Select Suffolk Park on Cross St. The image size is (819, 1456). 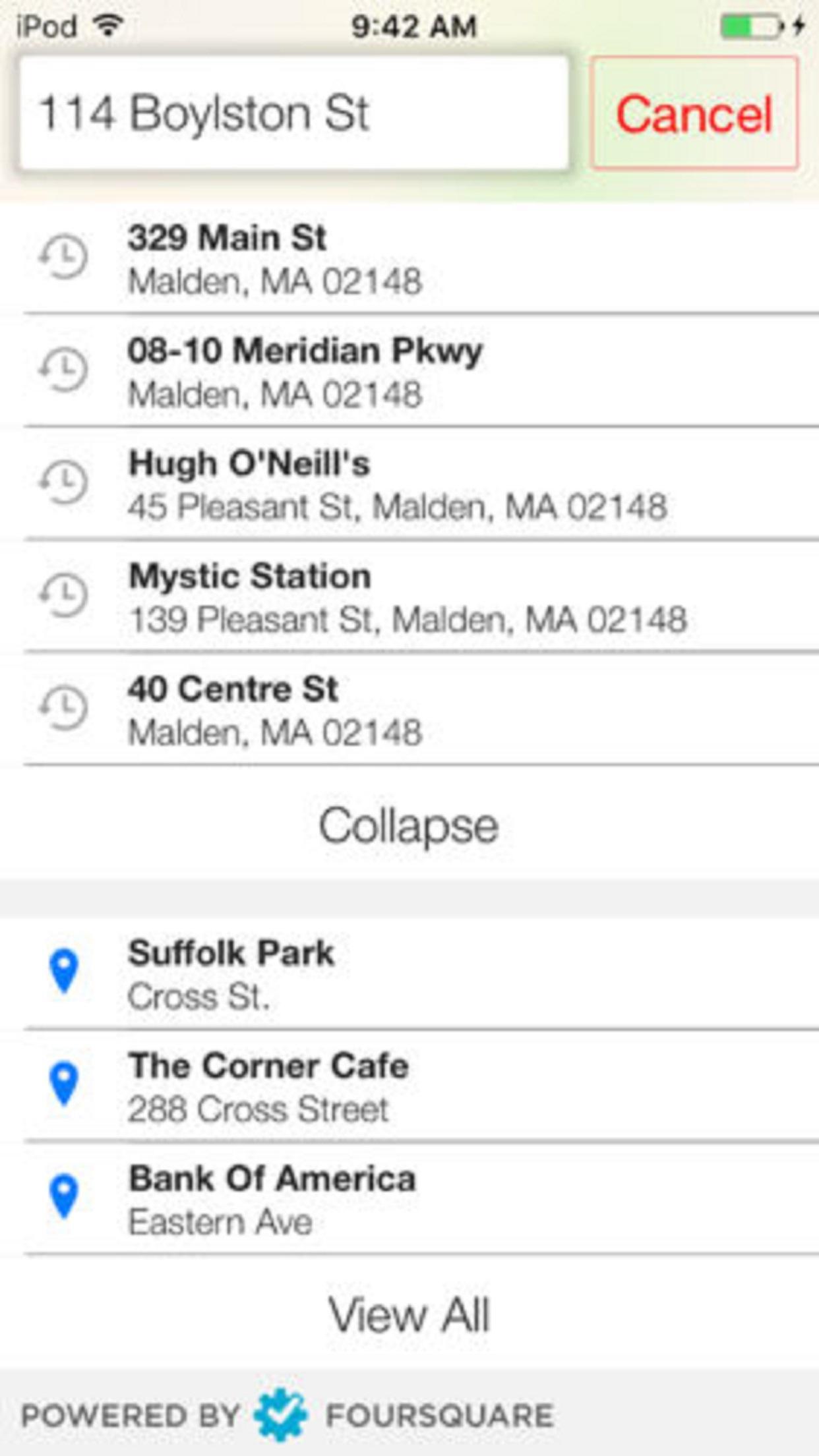pyautogui.click(x=409, y=974)
